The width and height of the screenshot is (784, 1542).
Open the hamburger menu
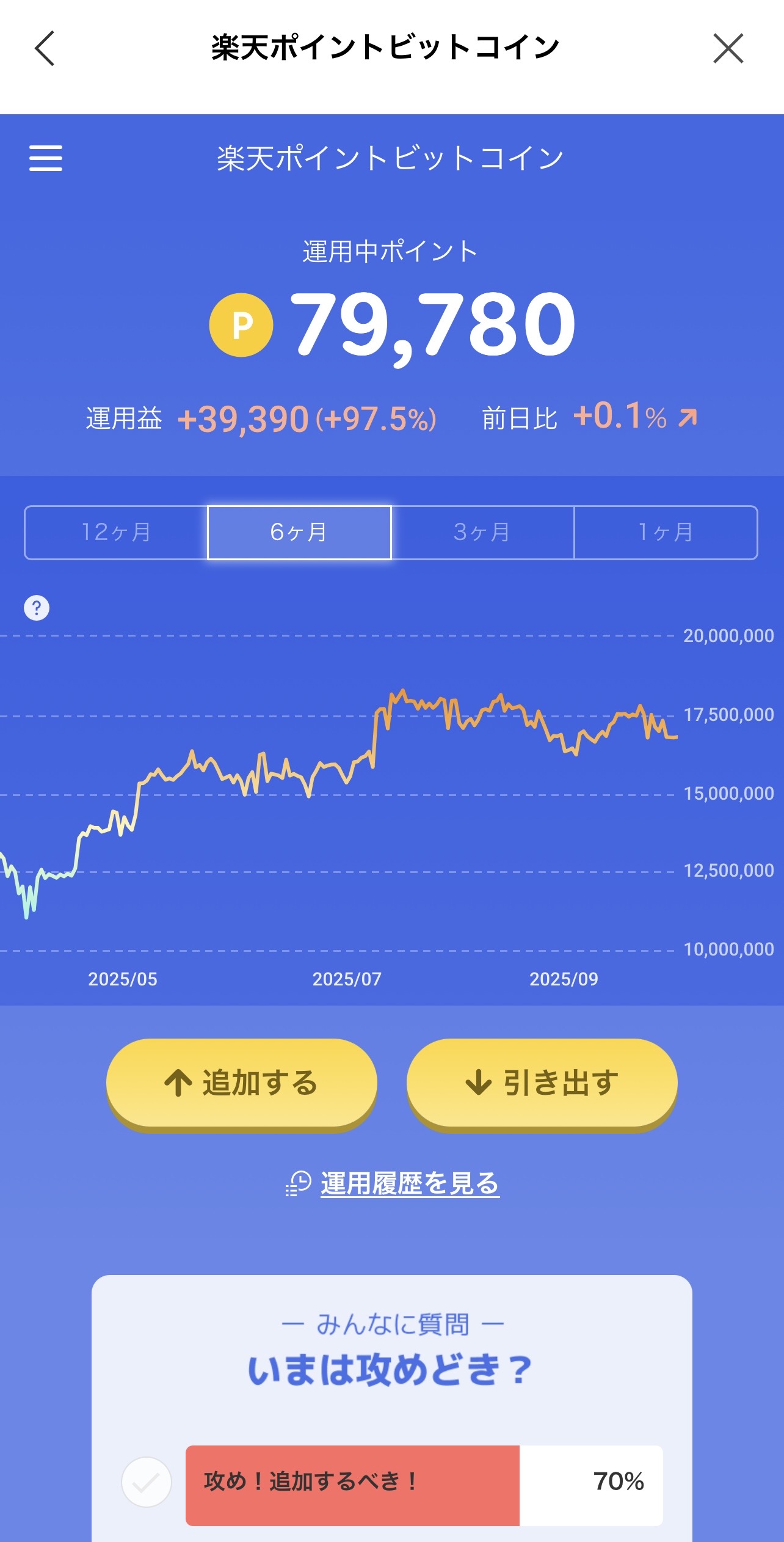pos(46,158)
